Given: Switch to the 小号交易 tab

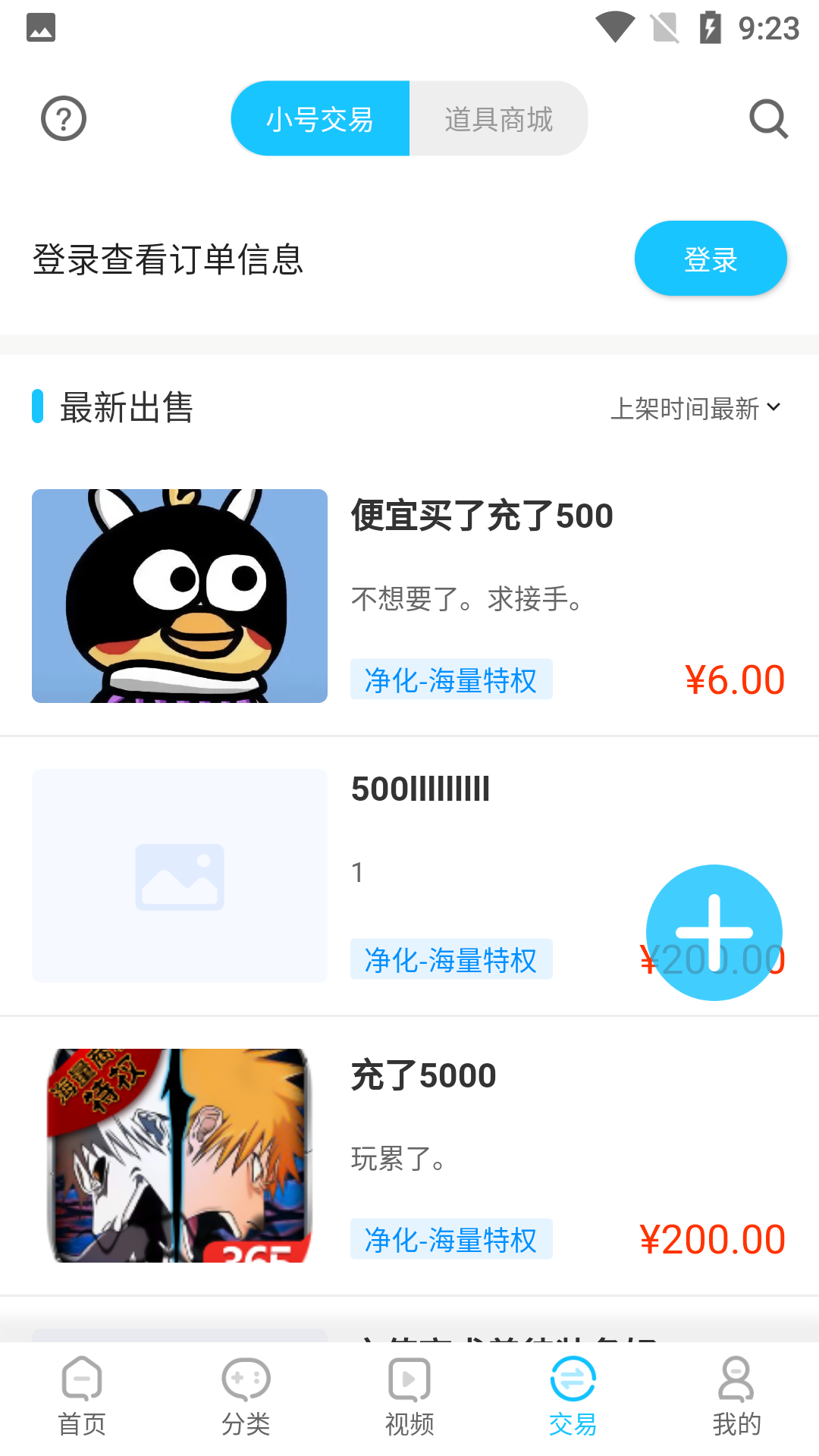Looking at the screenshot, I should click(320, 119).
